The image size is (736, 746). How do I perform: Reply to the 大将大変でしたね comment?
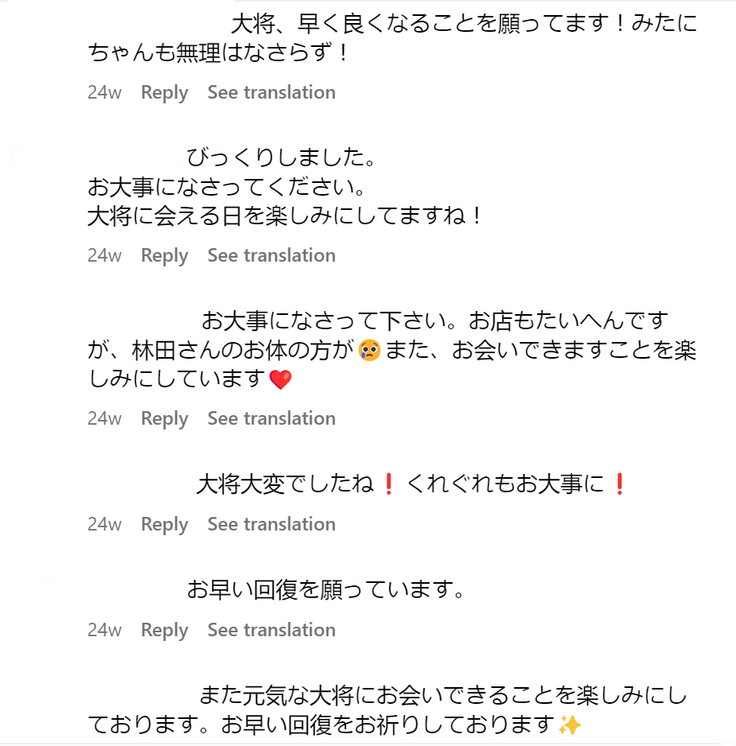(x=164, y=525)
